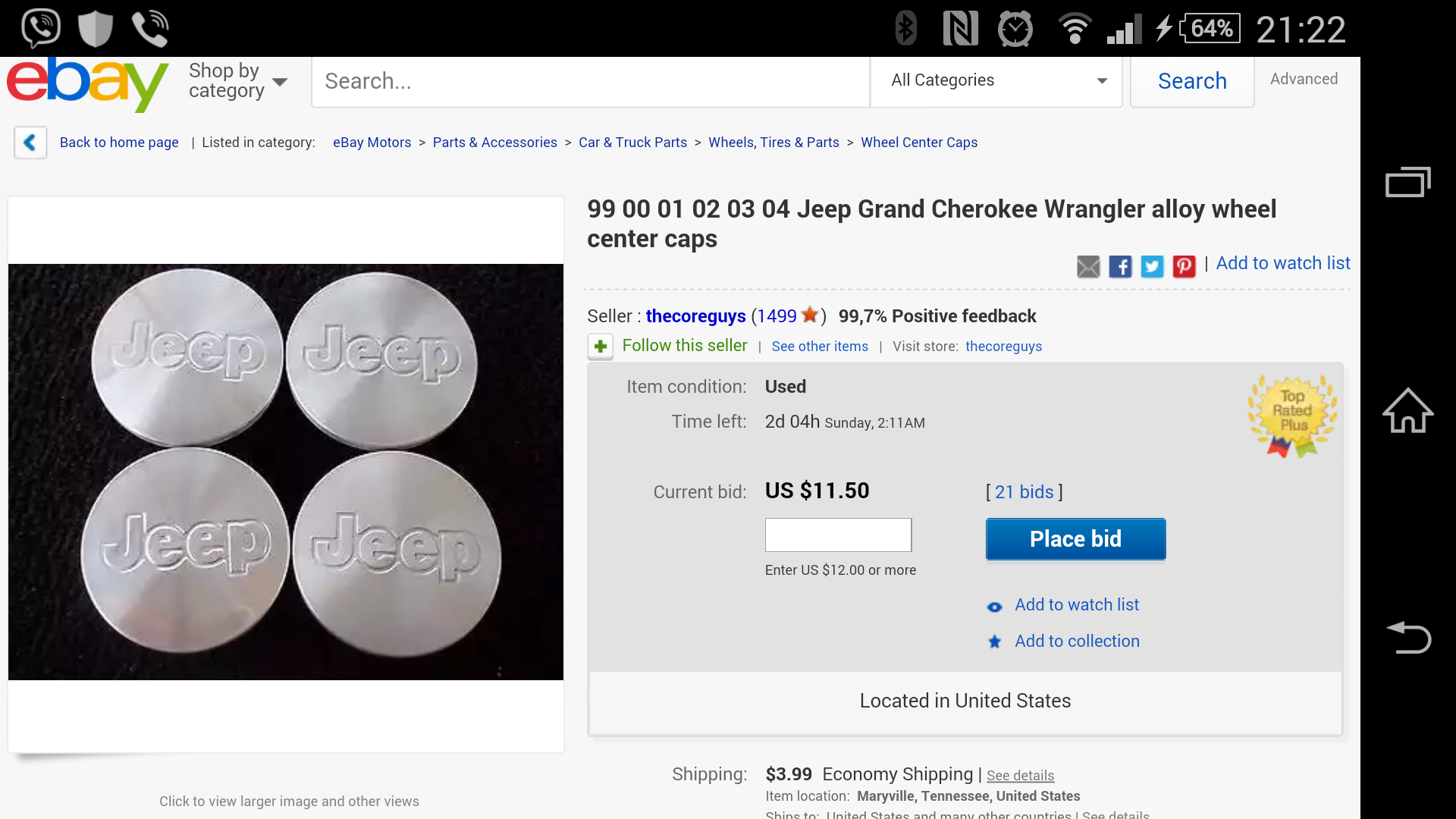Go back to home page

pyautogui.click(x=119, y=143)
